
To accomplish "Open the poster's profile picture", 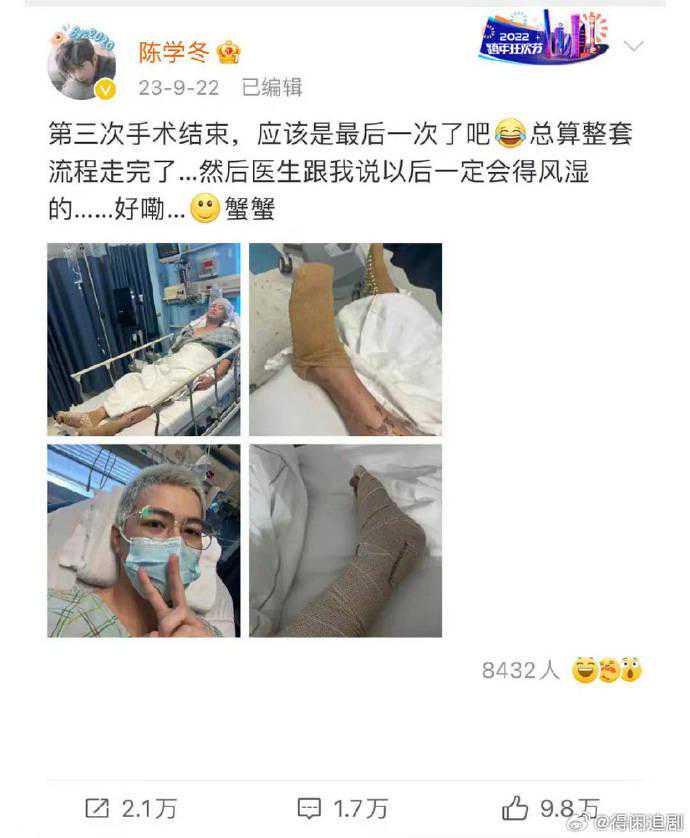I will coord(82,65).
